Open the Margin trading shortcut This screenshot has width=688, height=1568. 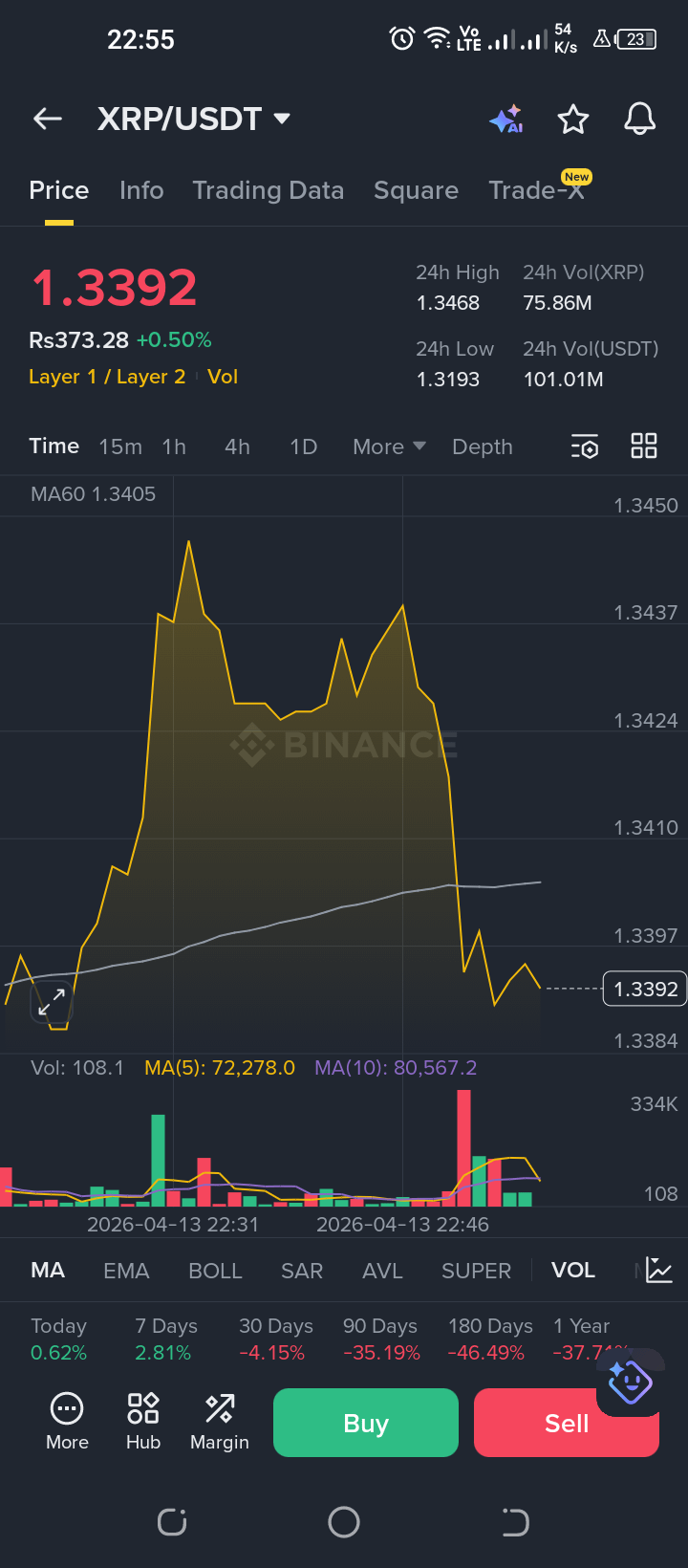(x=219, y=1422)
